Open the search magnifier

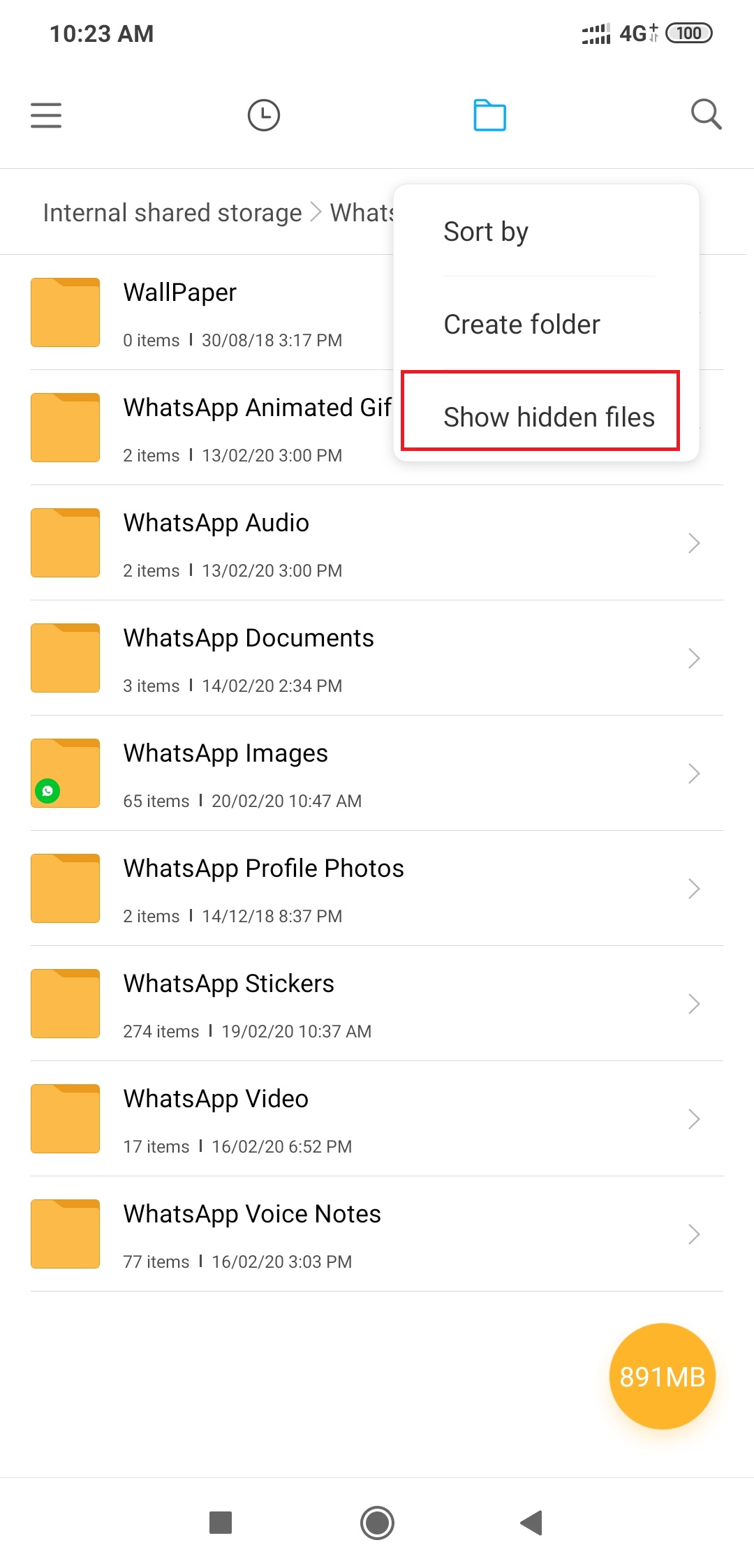tap(706, 114)
